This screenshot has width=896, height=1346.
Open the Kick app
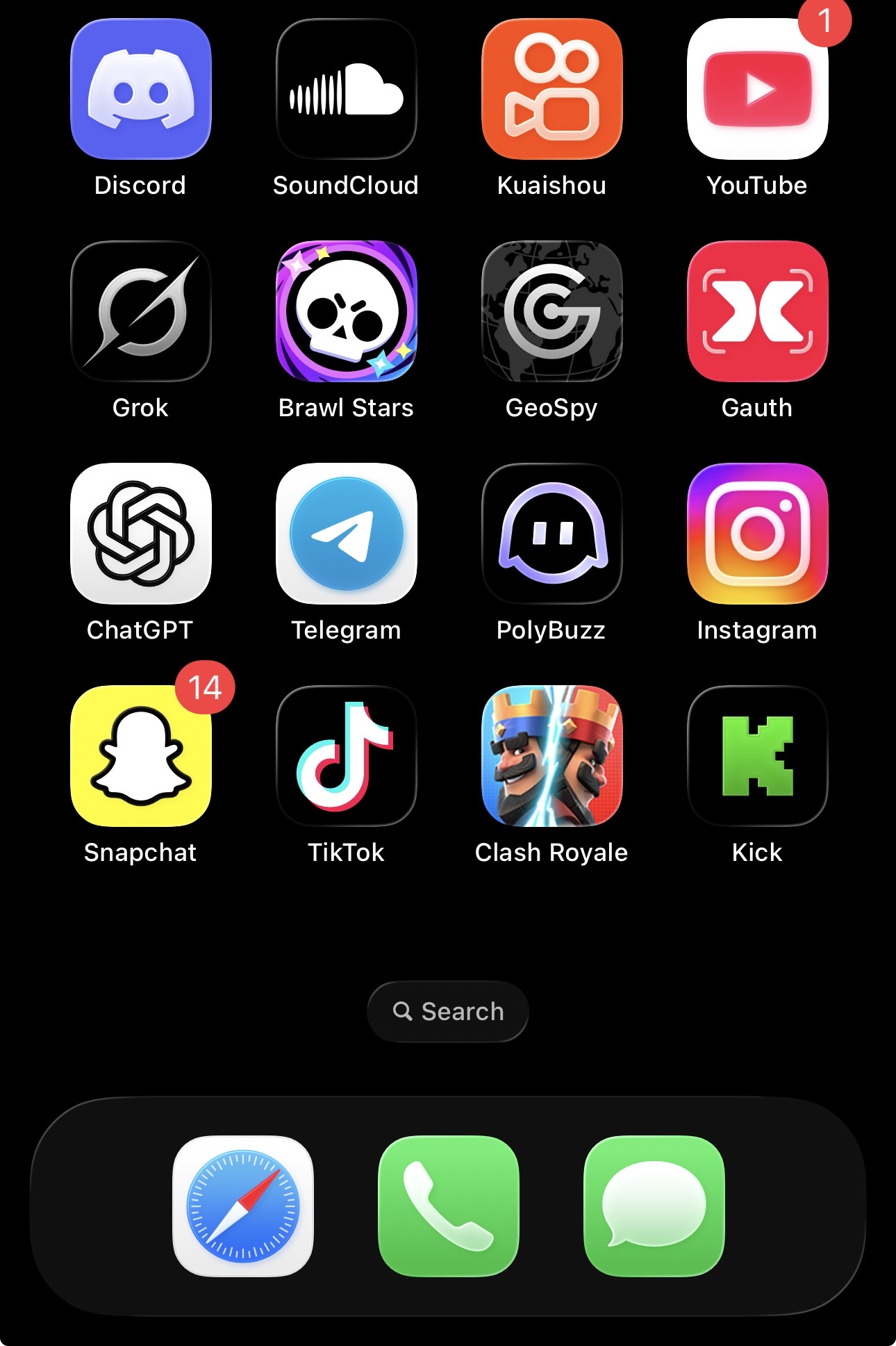pos(758,756)
